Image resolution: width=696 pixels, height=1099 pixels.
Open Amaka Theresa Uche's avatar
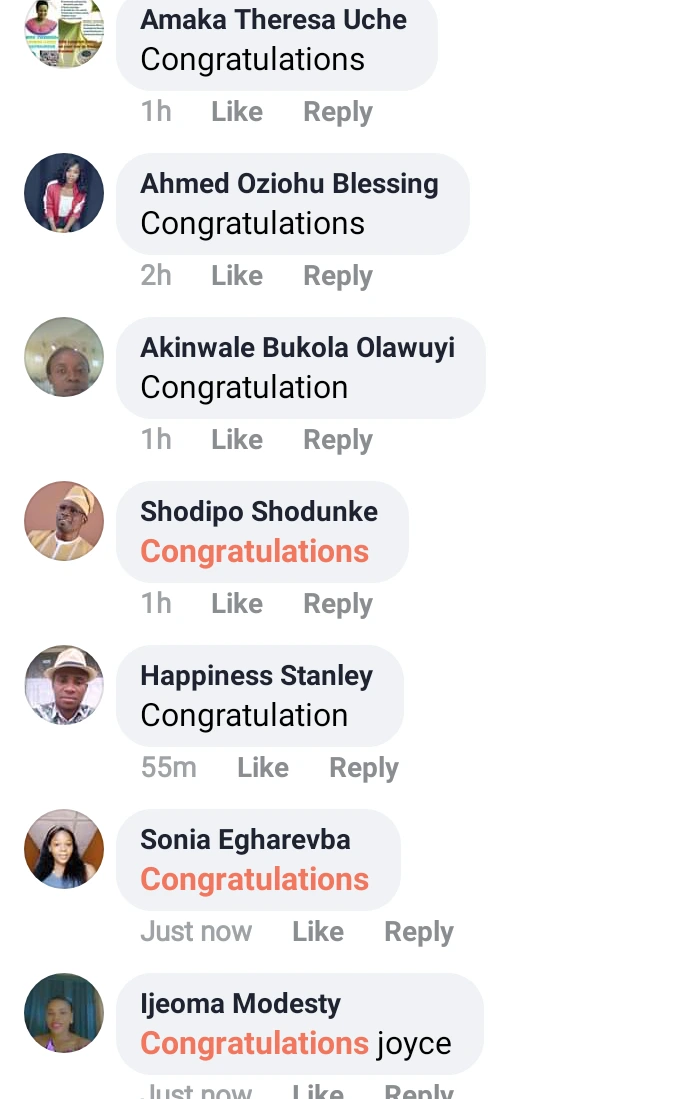tap(64, 32)
